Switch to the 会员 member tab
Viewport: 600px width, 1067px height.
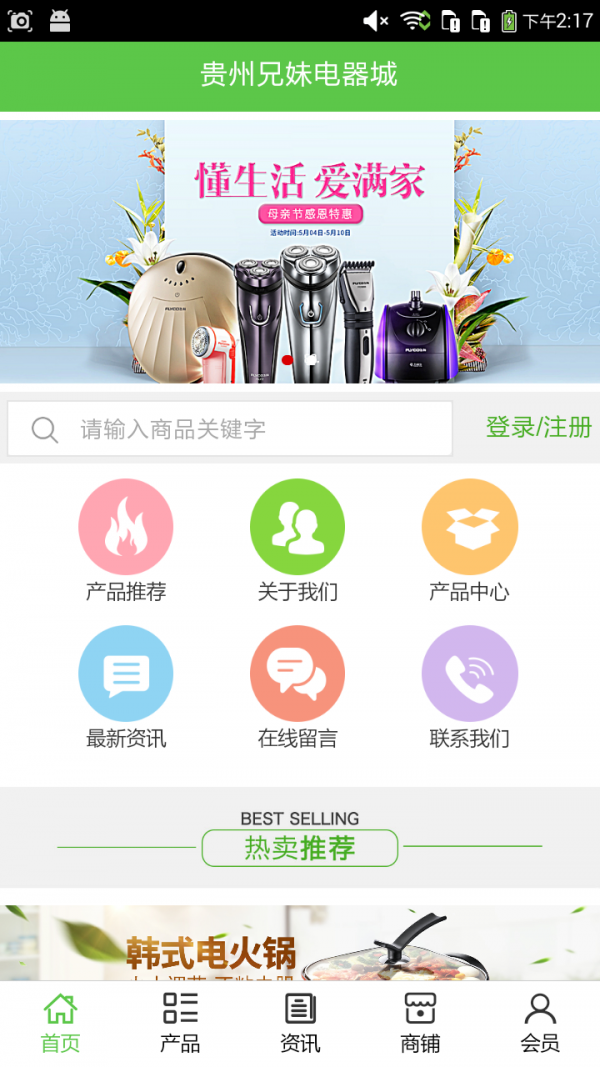[x=540, y=1023]
